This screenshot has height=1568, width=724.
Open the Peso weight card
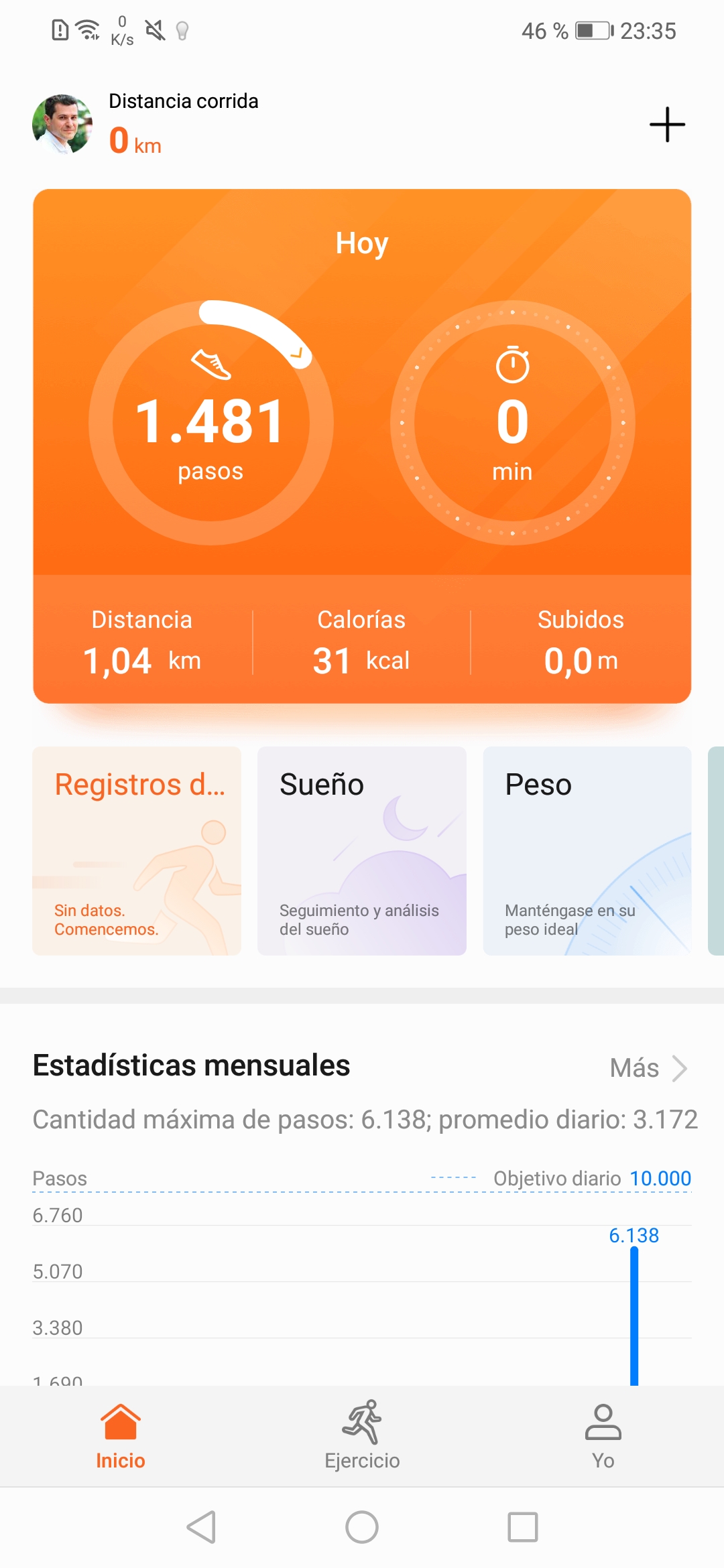click(x=587, y=851)
